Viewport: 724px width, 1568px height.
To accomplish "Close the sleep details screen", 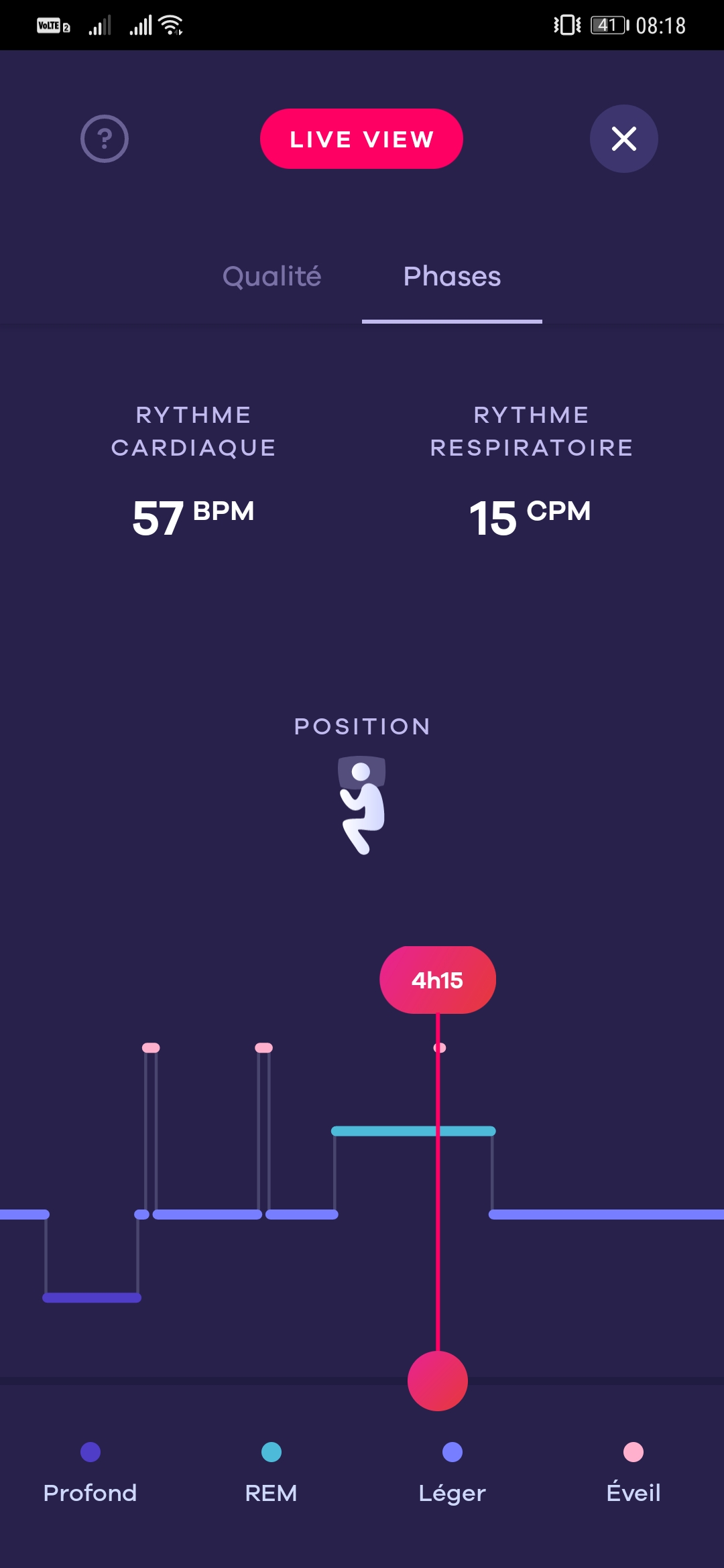I will point(623,139).
